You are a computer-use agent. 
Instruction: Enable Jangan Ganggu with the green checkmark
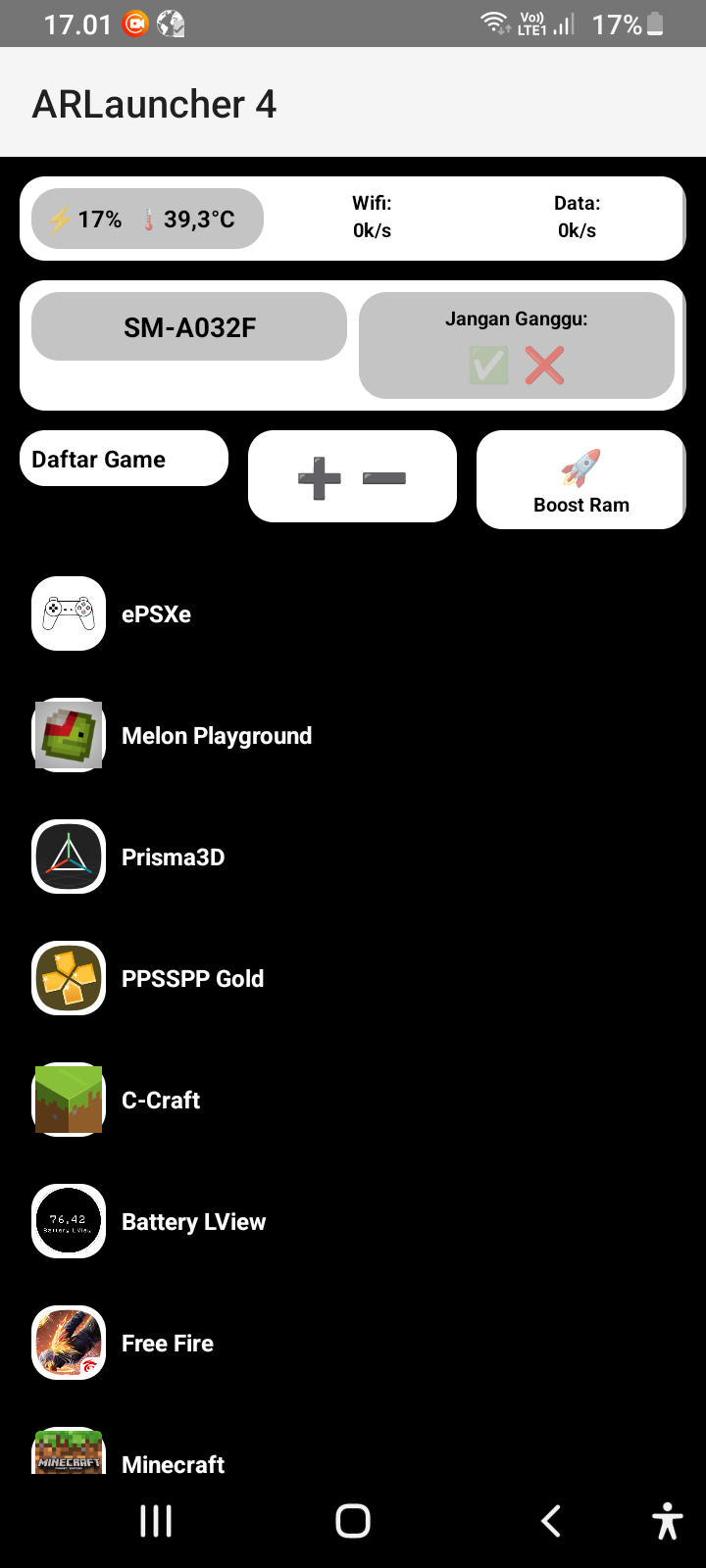point(488,366)
